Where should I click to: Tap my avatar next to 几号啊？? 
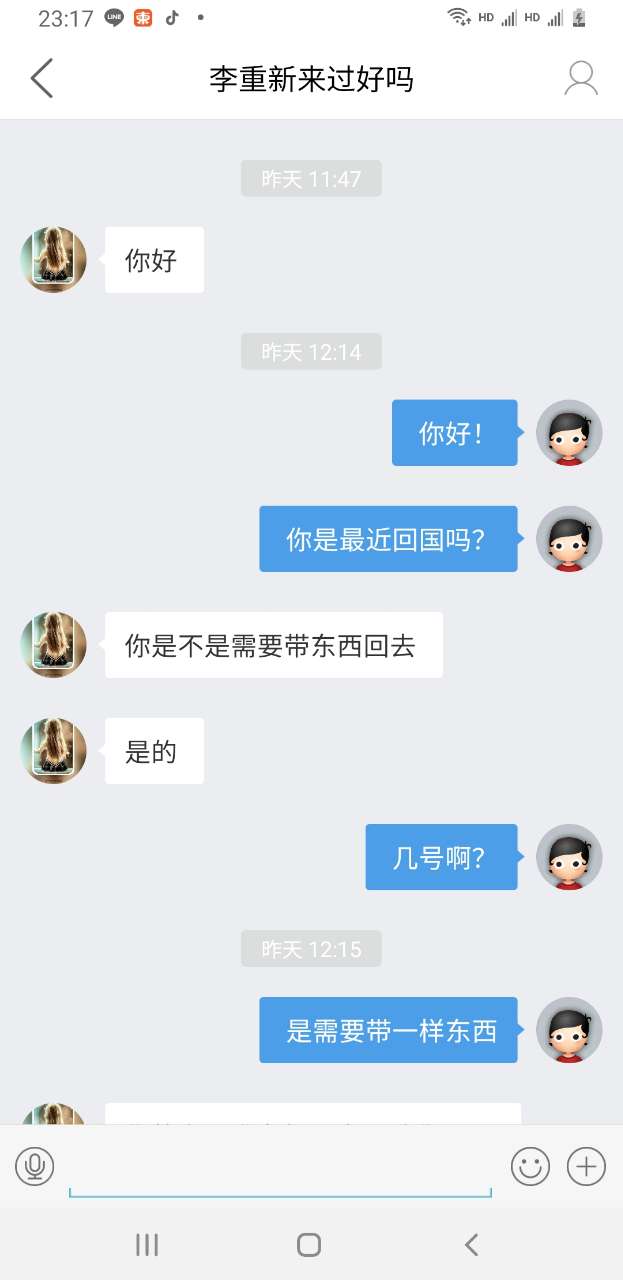(x=569, y=857)
